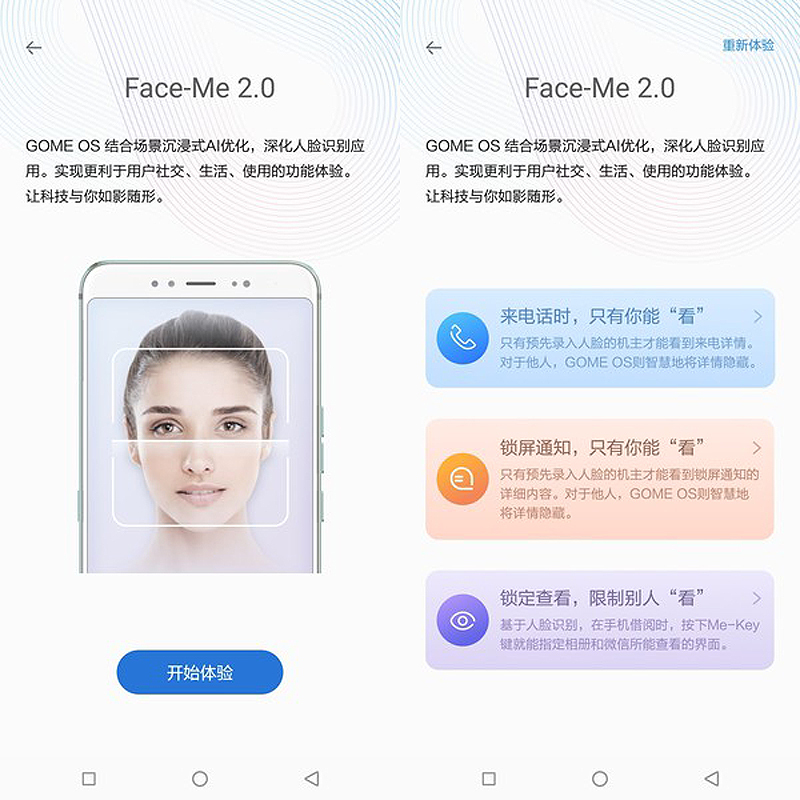Go back using the arrow beside 重新体验
The width and height of the screenshot is (800, 800).
(x=433, y=48)
